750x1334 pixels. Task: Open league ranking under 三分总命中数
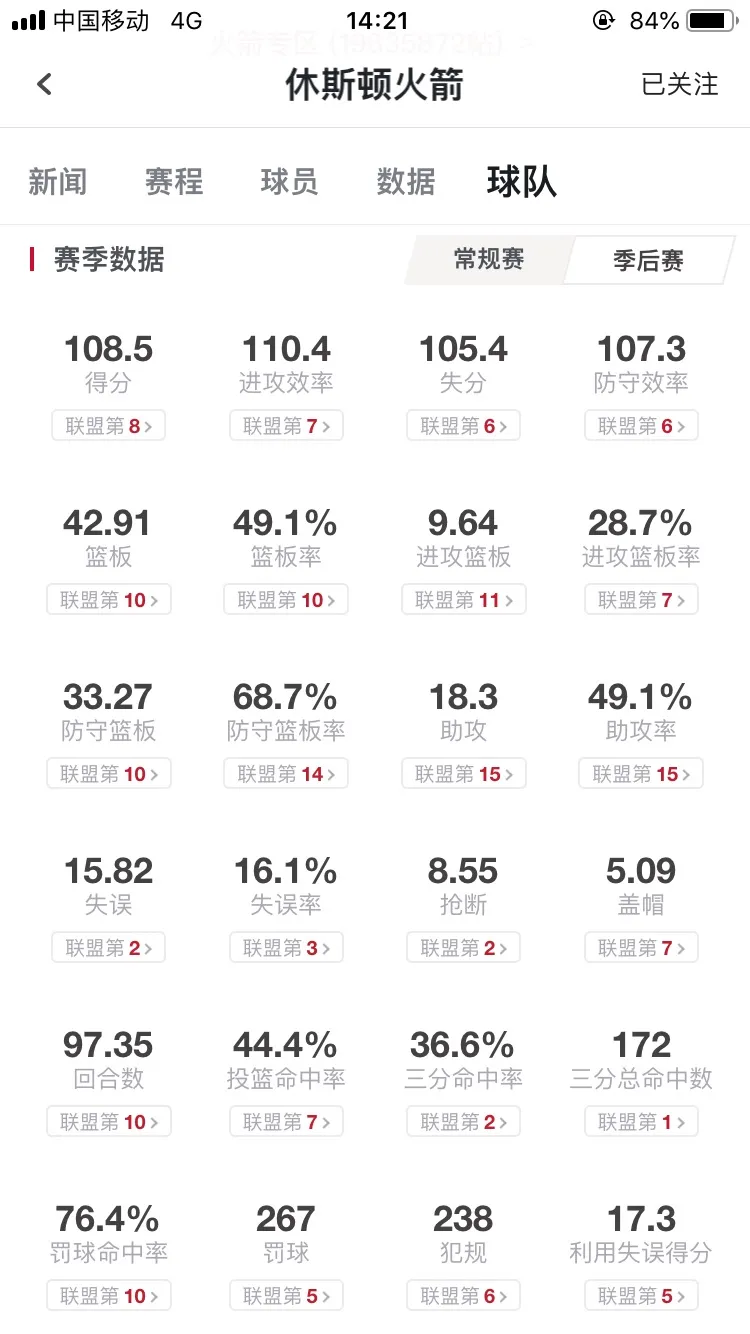click(641, 1122)
